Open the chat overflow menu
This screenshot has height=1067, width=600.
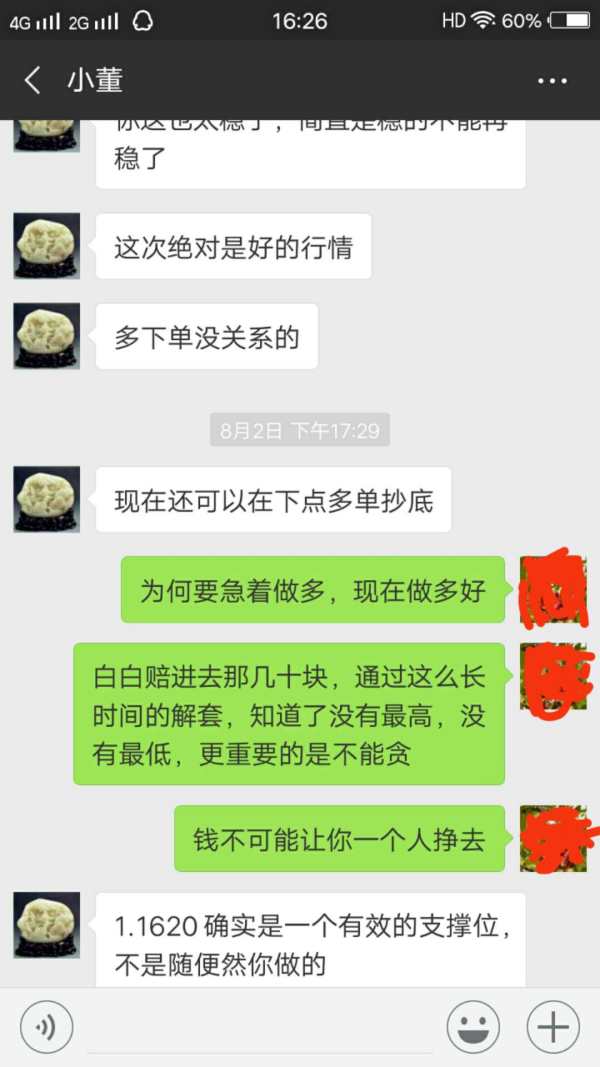[x=552, y=80]
